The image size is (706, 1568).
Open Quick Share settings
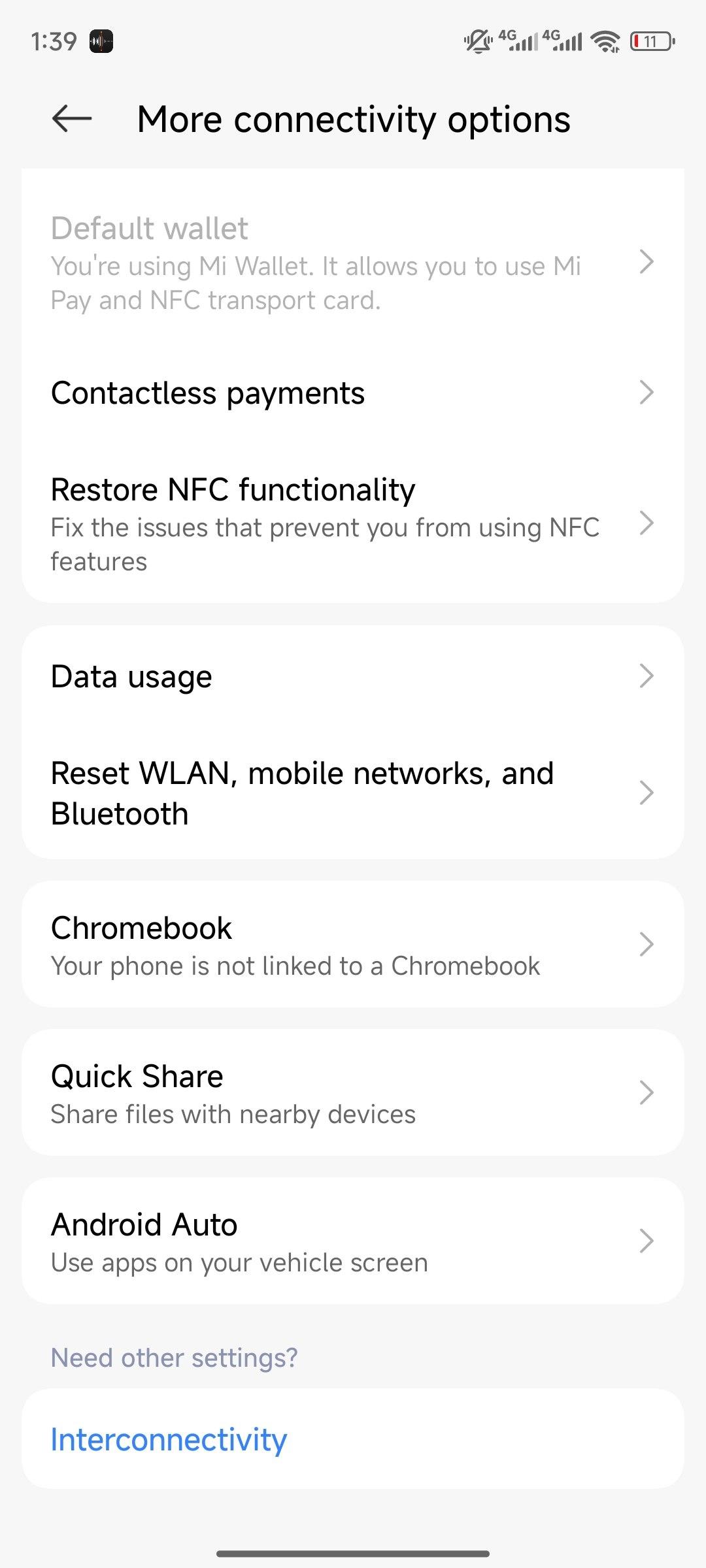click(353, 1093)
